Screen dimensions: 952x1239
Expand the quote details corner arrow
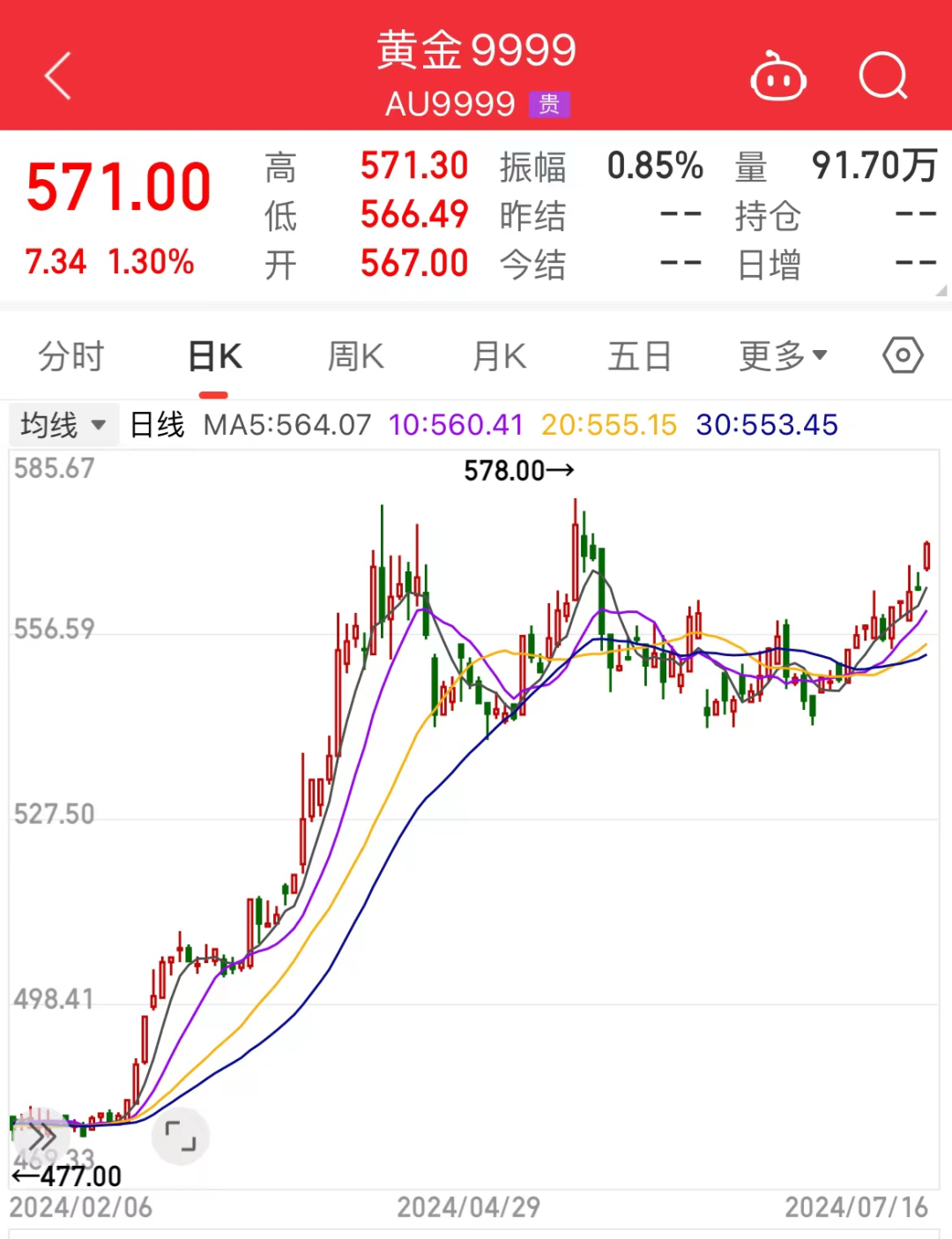941,290
